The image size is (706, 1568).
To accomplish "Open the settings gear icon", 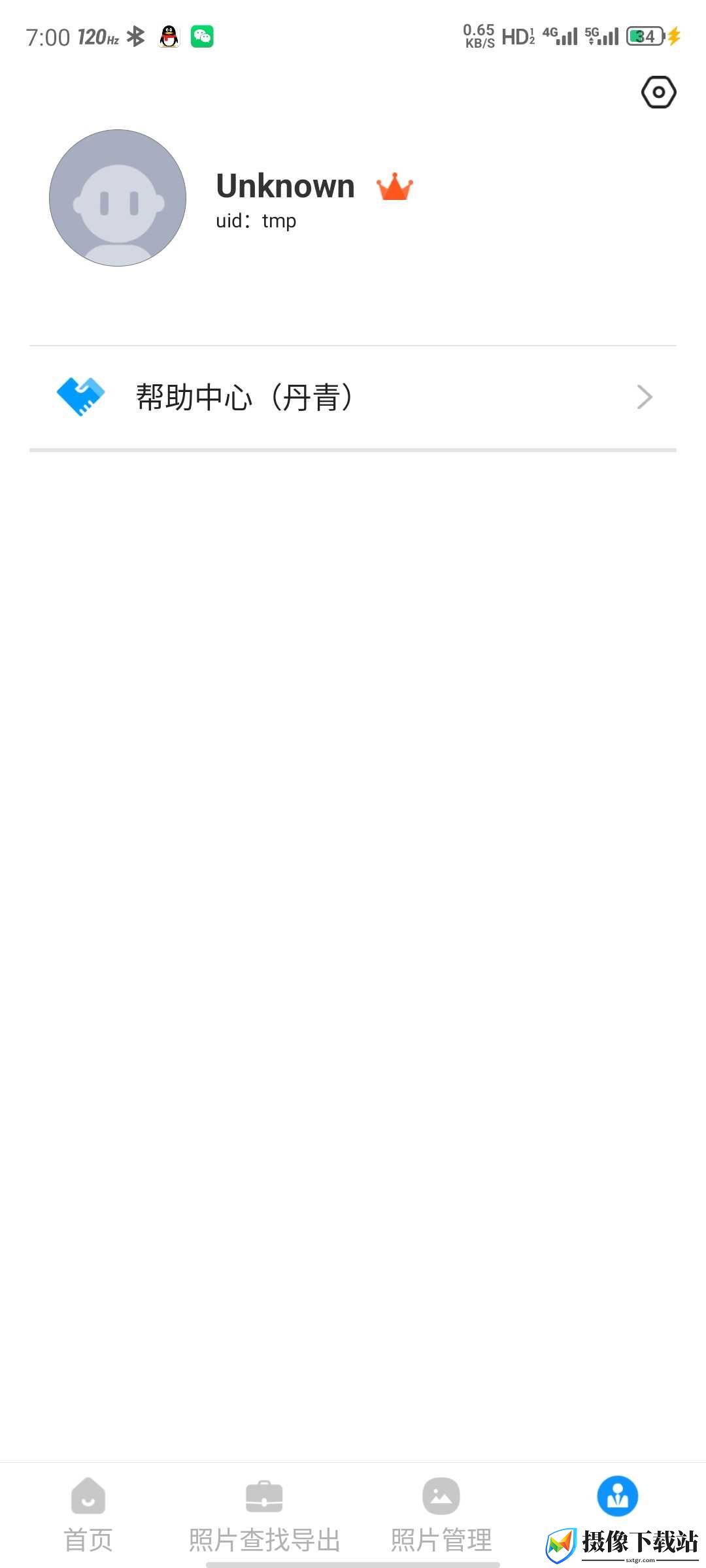I will click(658, 92).
